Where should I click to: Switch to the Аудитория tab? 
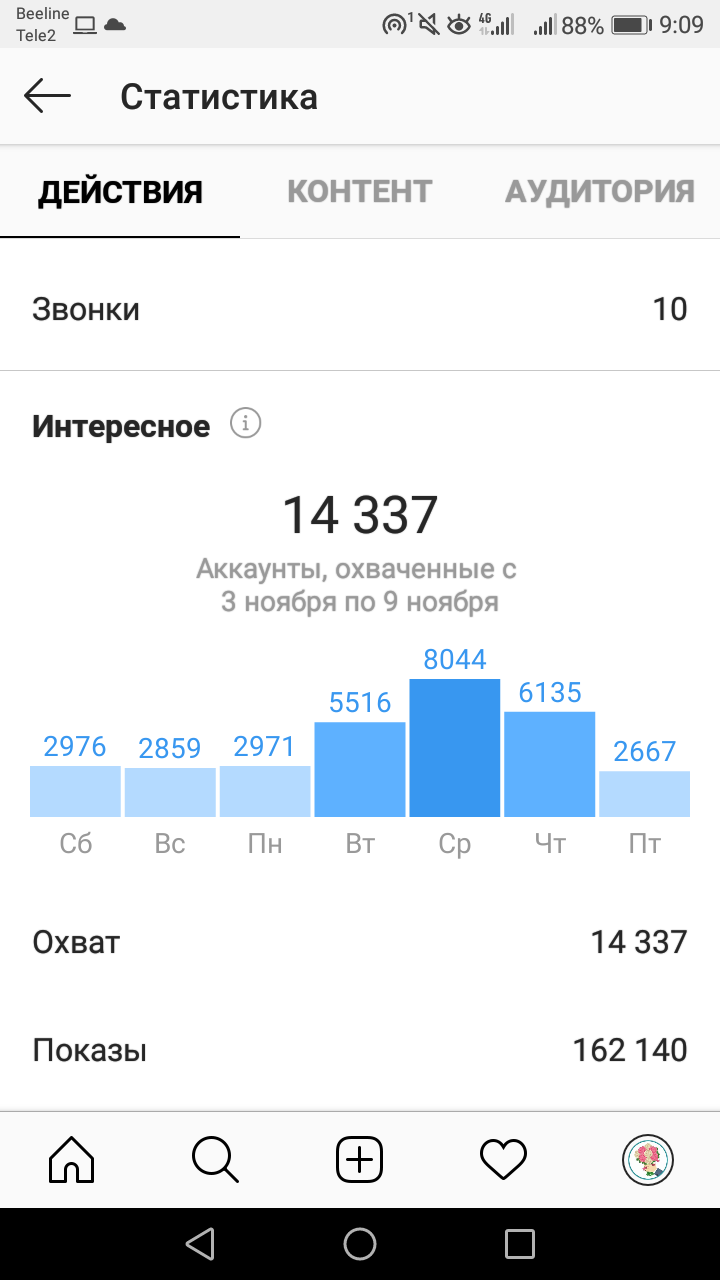[599, 191]
